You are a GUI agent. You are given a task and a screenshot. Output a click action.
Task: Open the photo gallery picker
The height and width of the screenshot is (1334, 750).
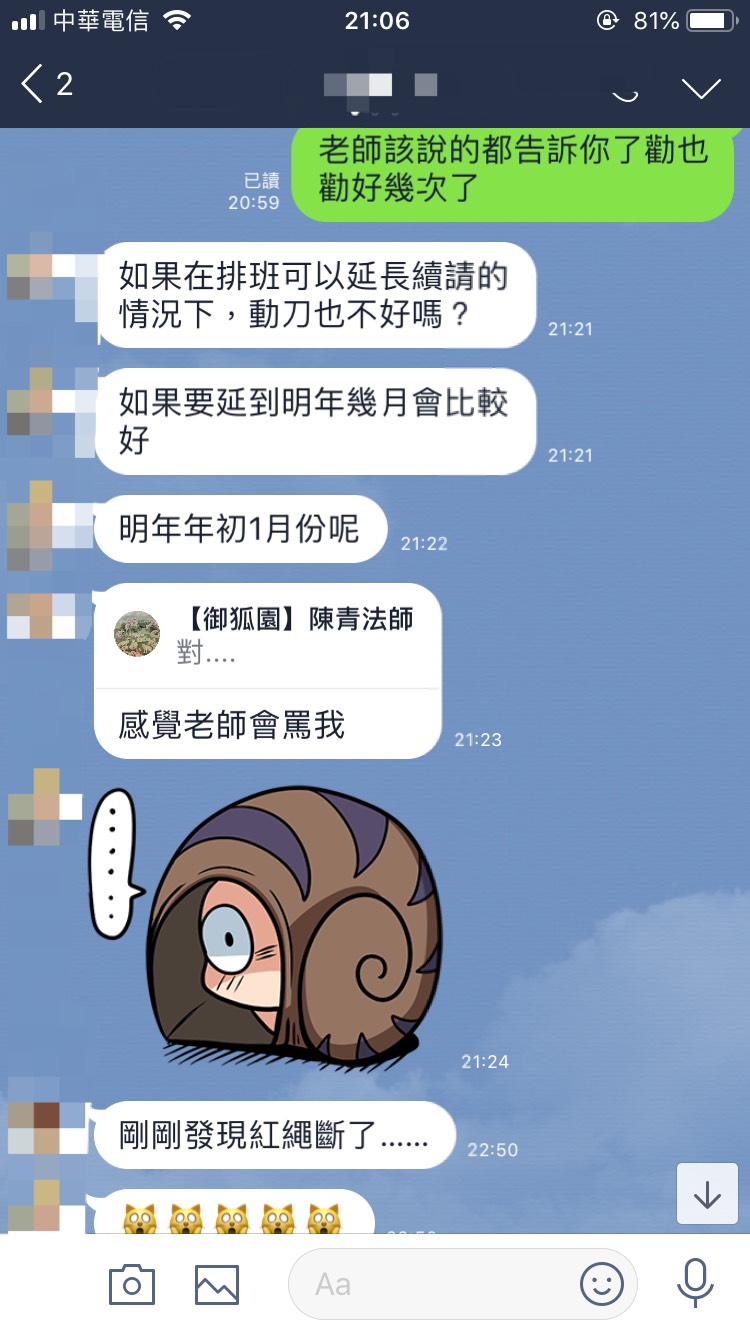coord(217,1284)
